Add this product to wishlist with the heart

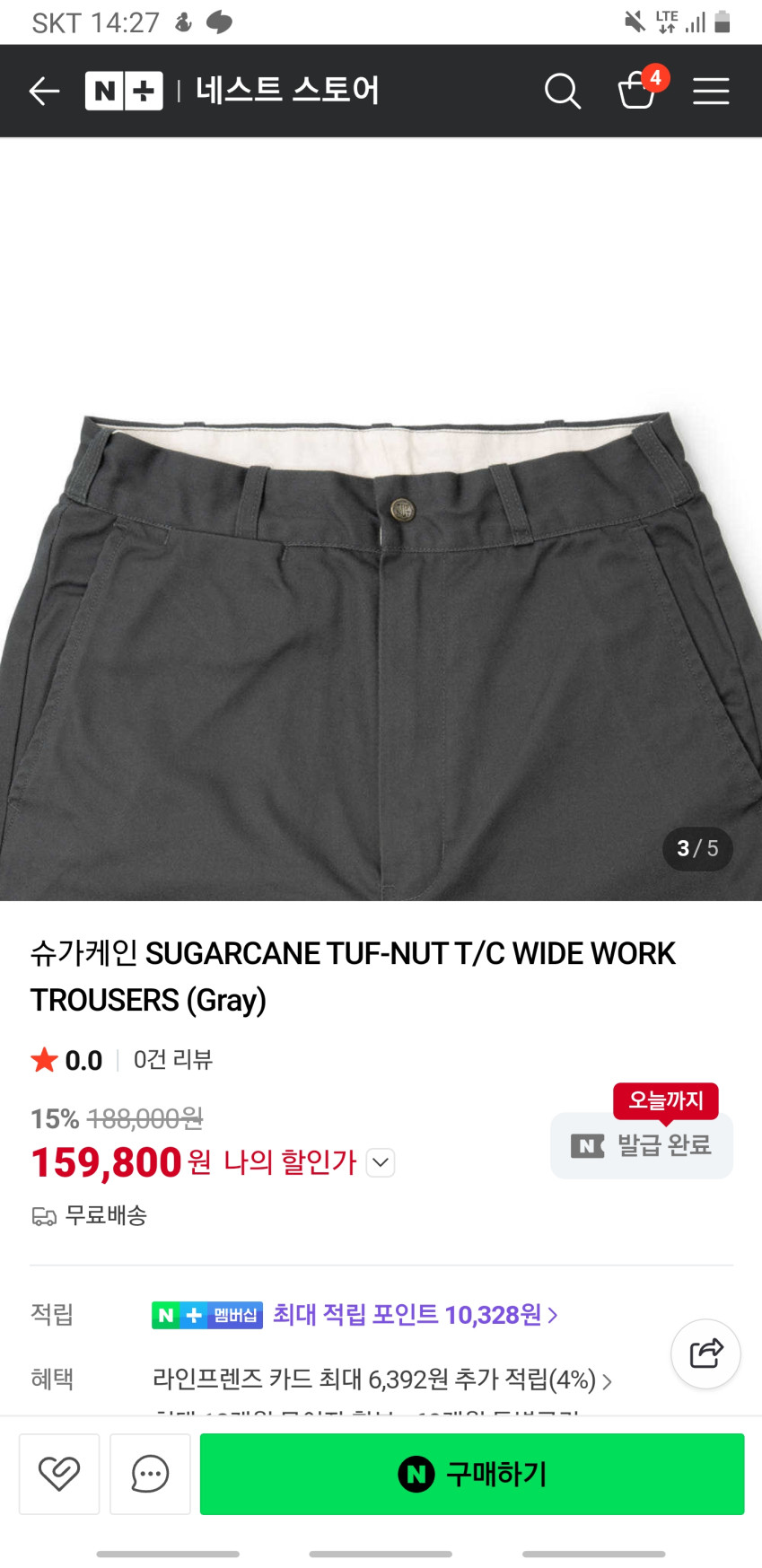[59, 1474]
